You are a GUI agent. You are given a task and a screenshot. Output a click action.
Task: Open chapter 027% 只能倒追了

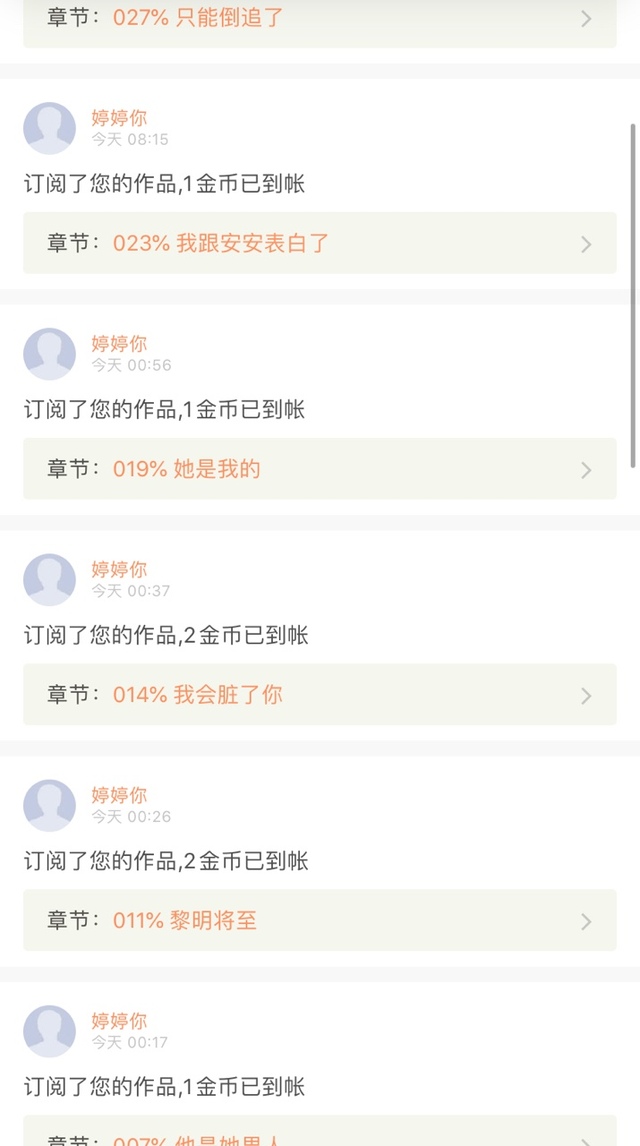[x=320, y=20]
